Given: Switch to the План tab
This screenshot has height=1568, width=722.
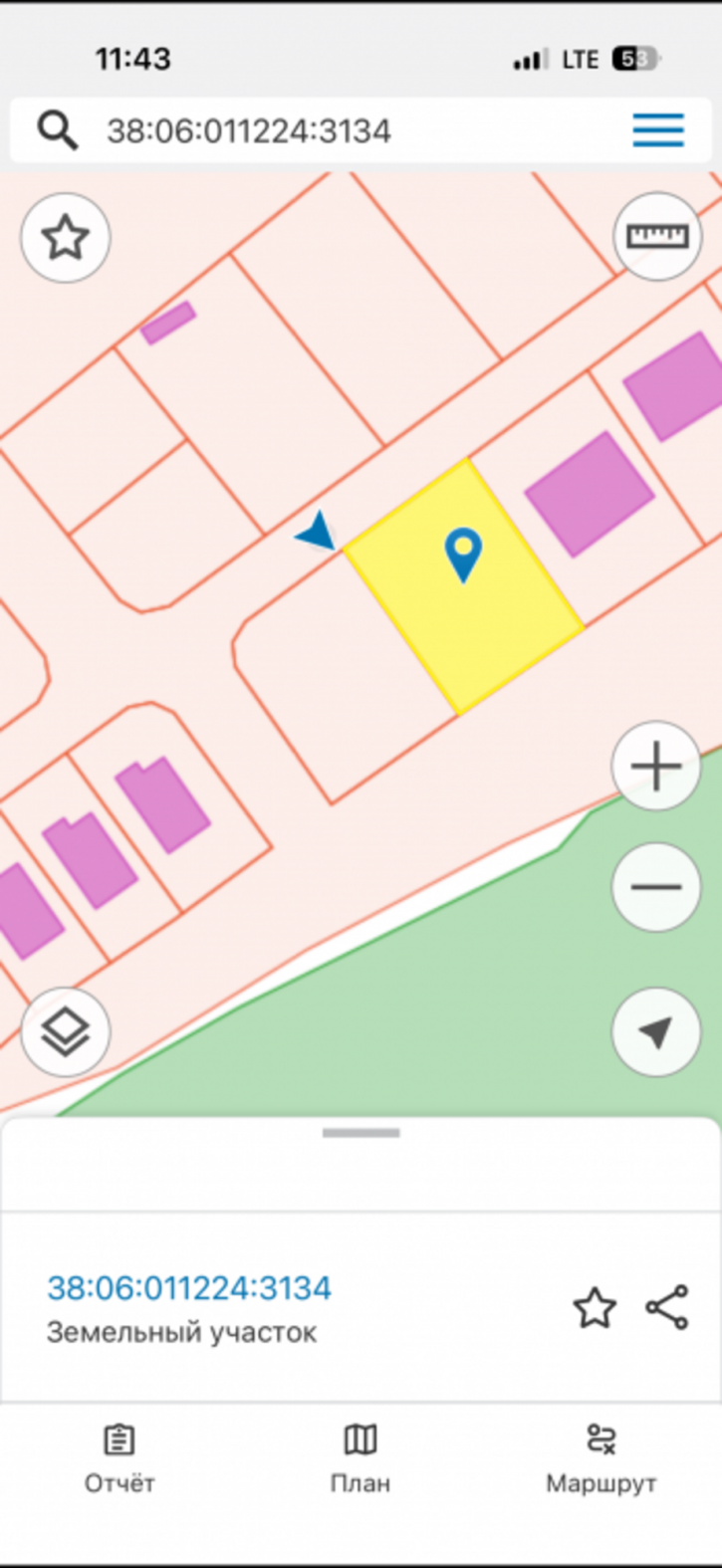Looking at the screenshot, I should (x=361, y=1459).
